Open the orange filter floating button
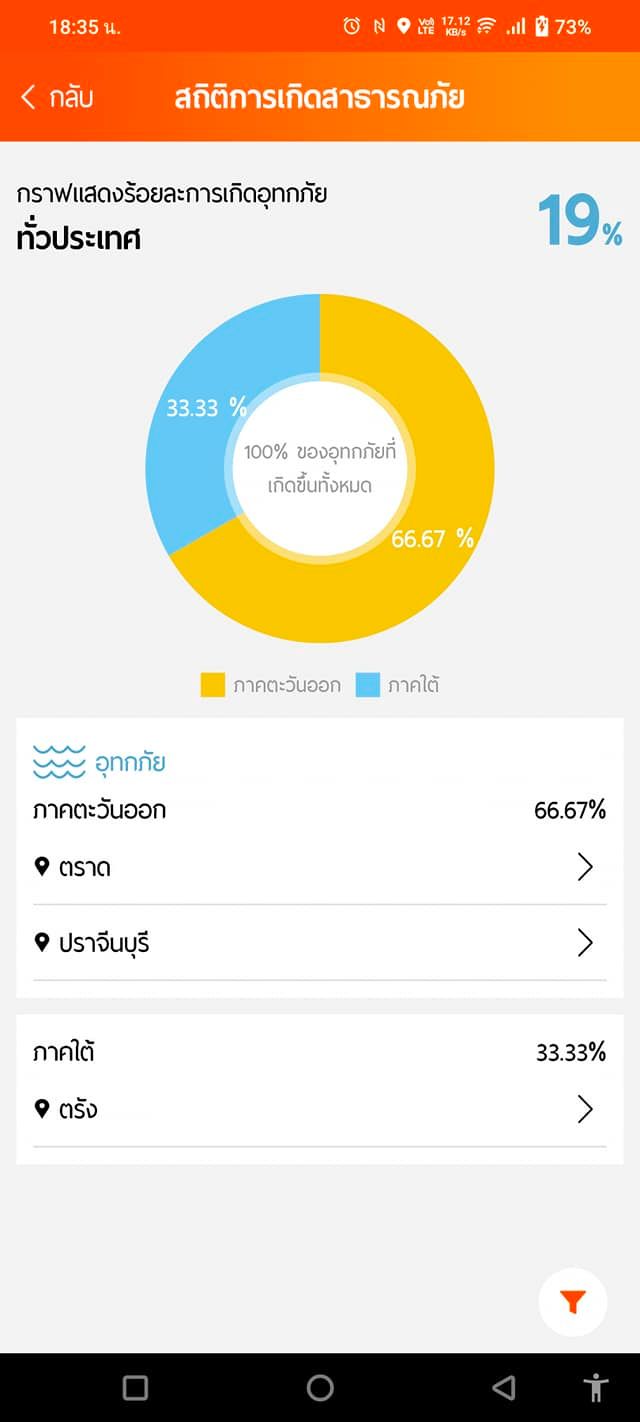Screen dimensions: 640x1422 572,1302
